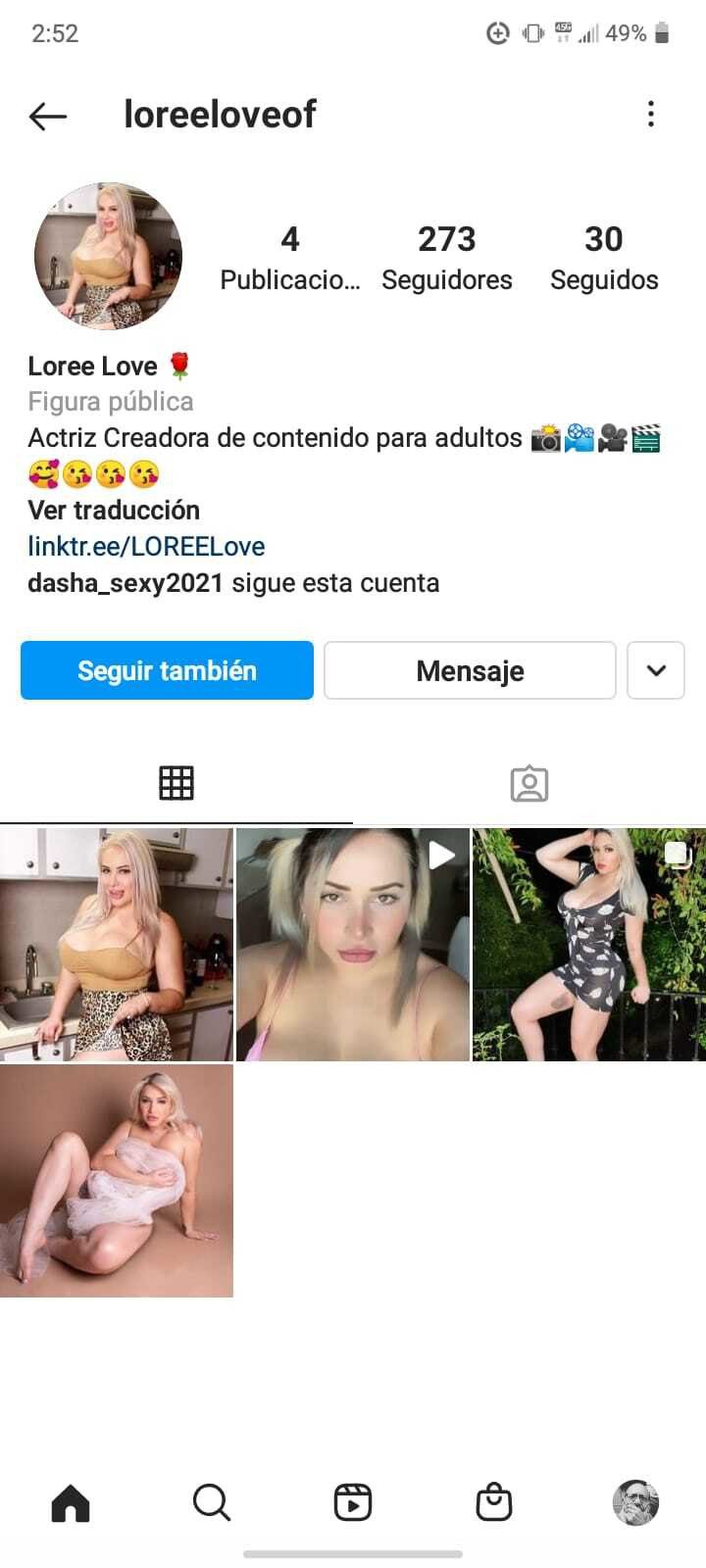Expand suggested accounts chevron
This screenshot has width=706, height=1568.
[656, 670]
